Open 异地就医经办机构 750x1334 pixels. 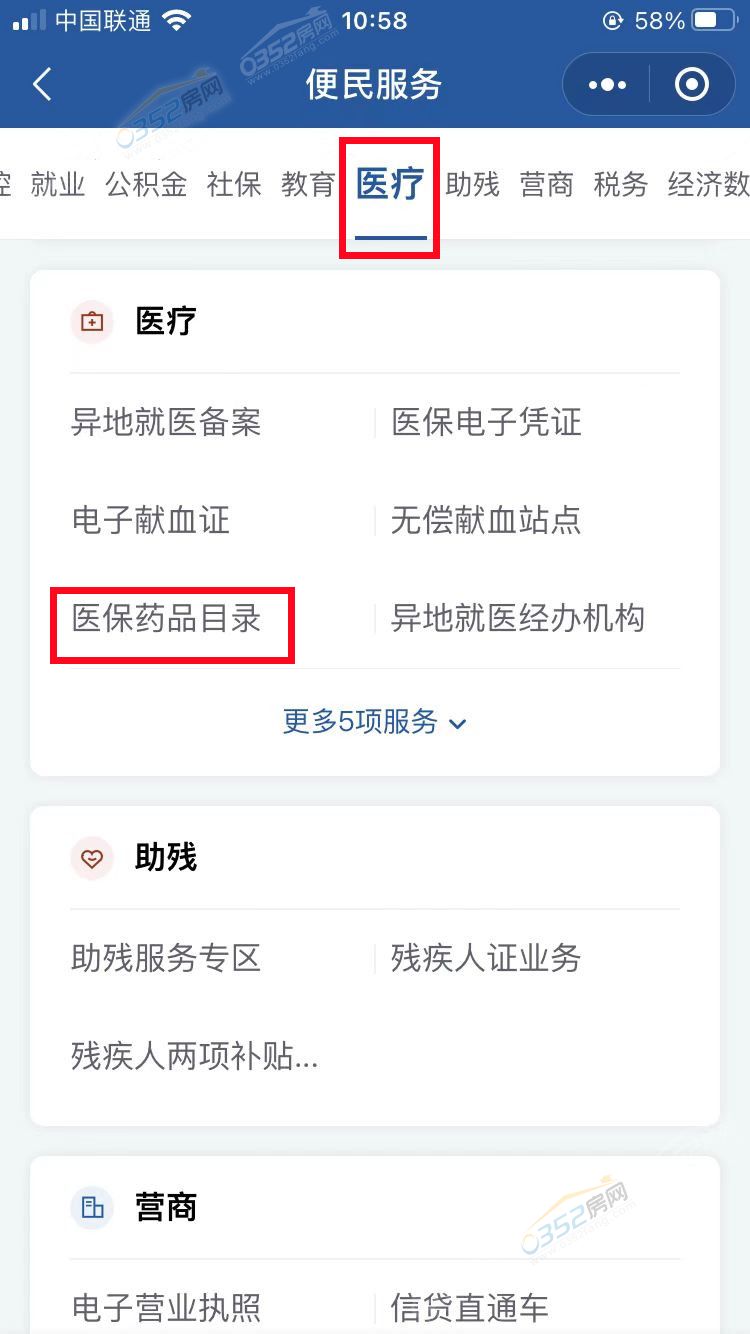click(x=517, y=618)
